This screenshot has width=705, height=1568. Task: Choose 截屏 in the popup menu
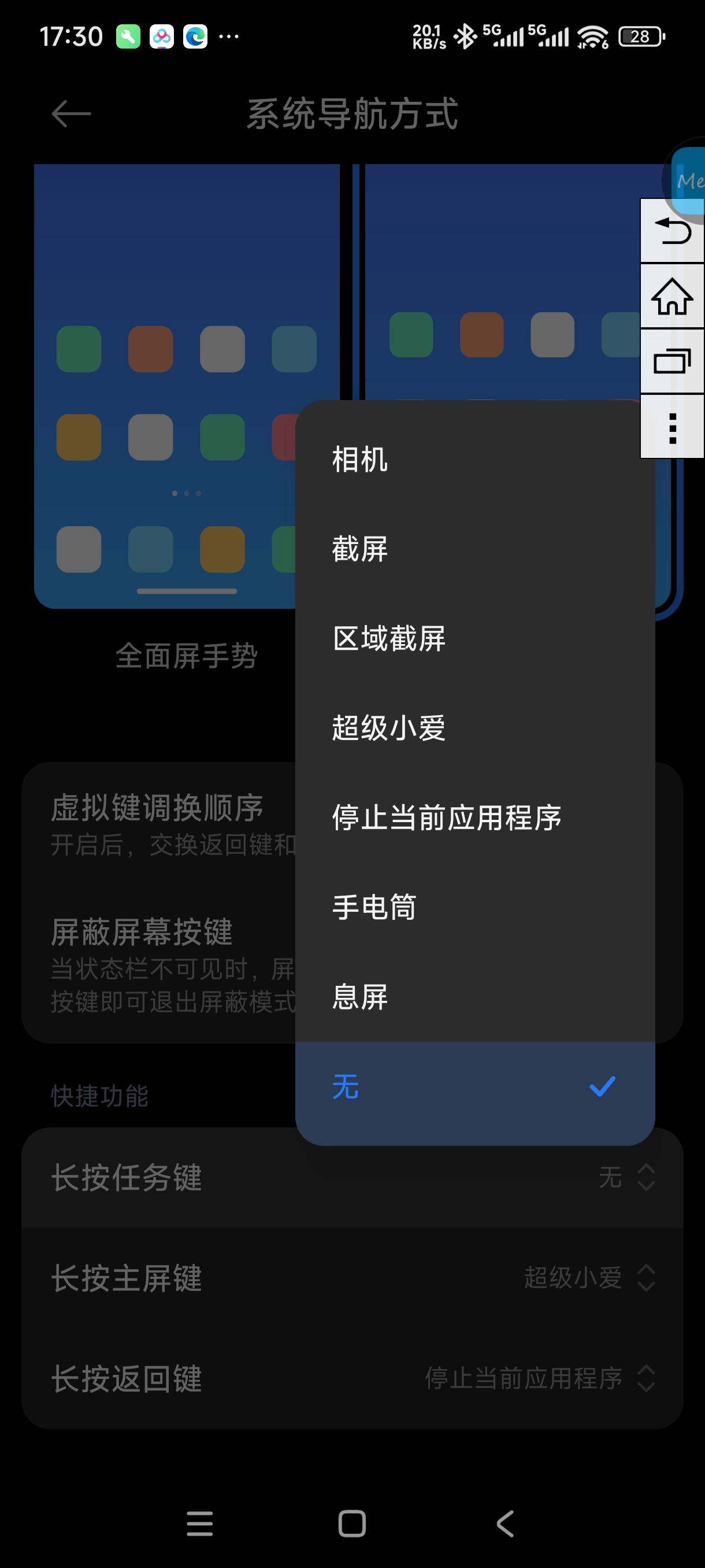(474, 549)
